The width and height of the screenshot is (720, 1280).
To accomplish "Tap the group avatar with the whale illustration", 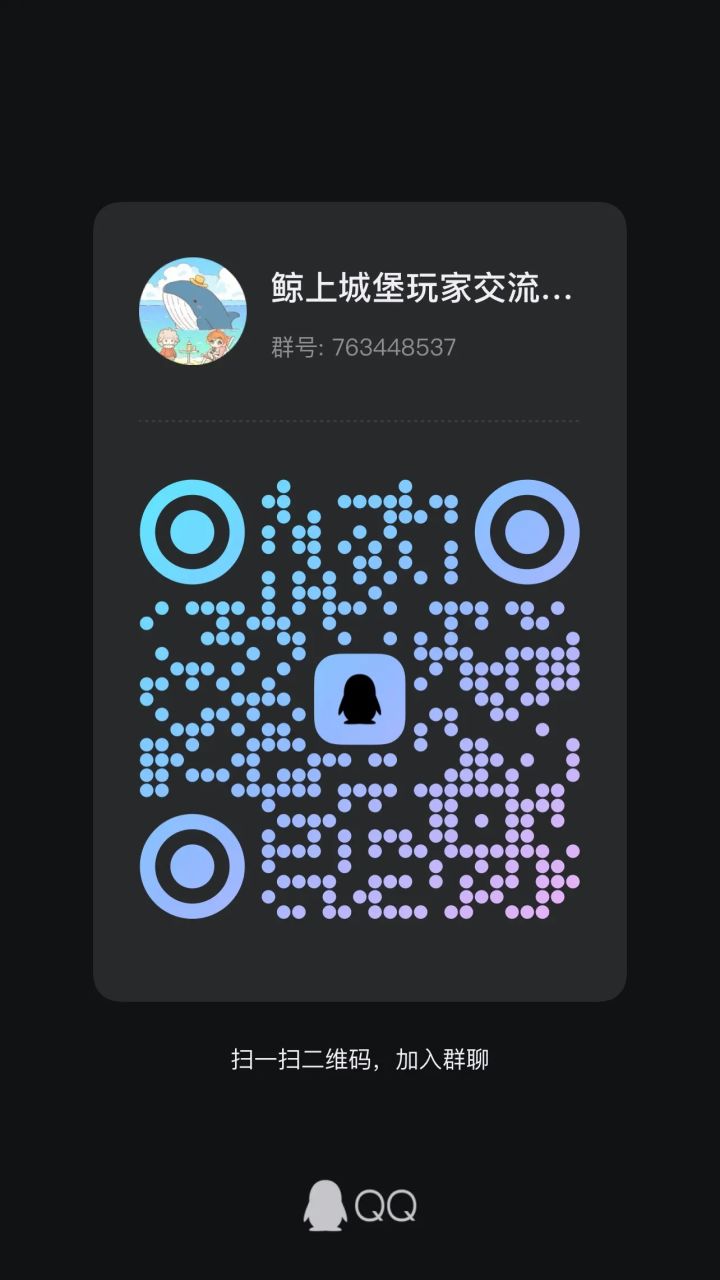I will click(193, 312).
